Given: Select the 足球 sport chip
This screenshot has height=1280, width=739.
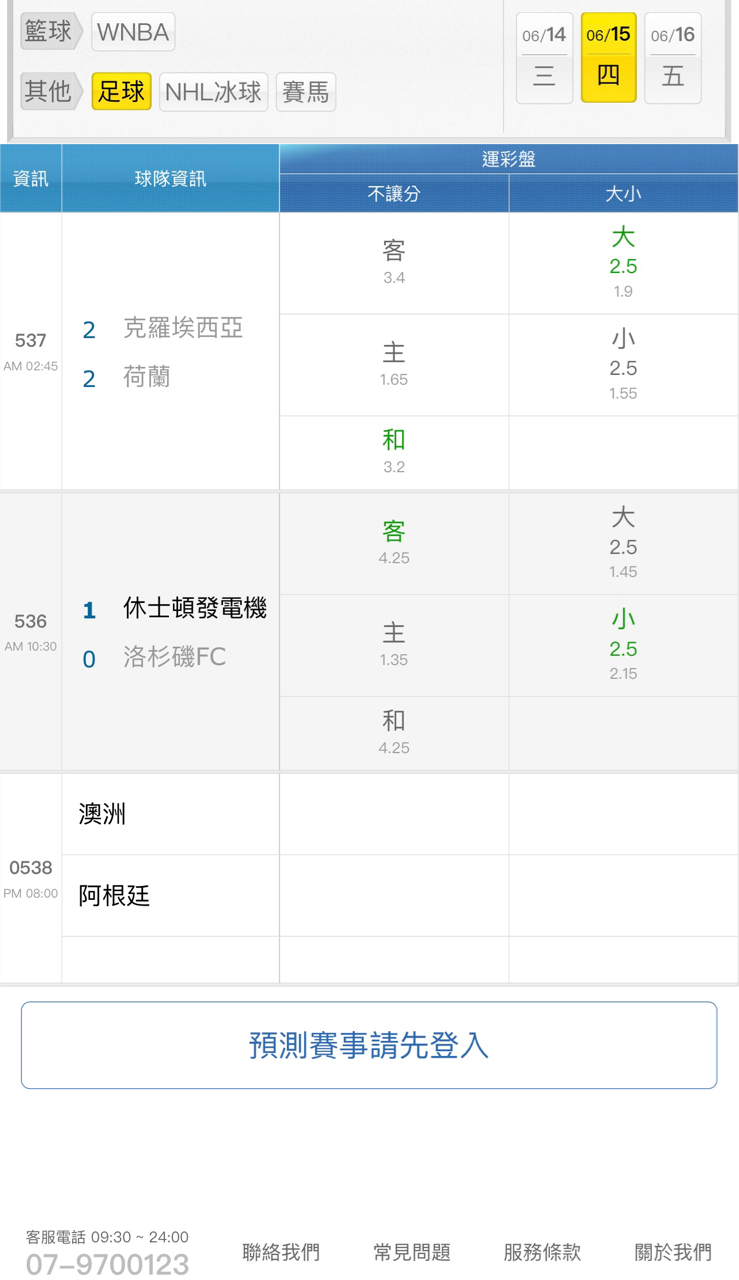Looking at the screenshot, I should click(x=121, y=92).
